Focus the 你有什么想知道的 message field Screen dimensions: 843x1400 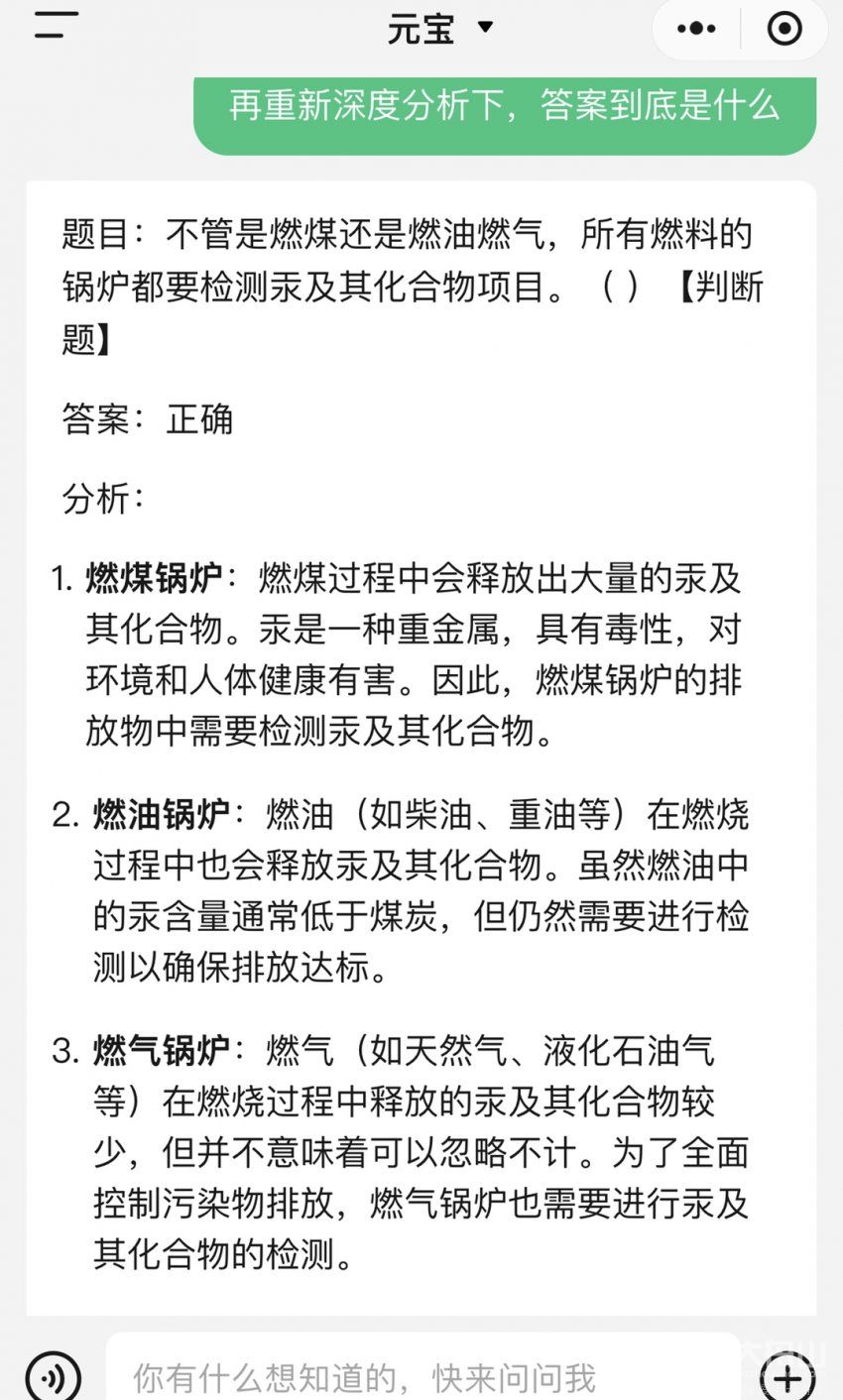(x=423, y=1375)
